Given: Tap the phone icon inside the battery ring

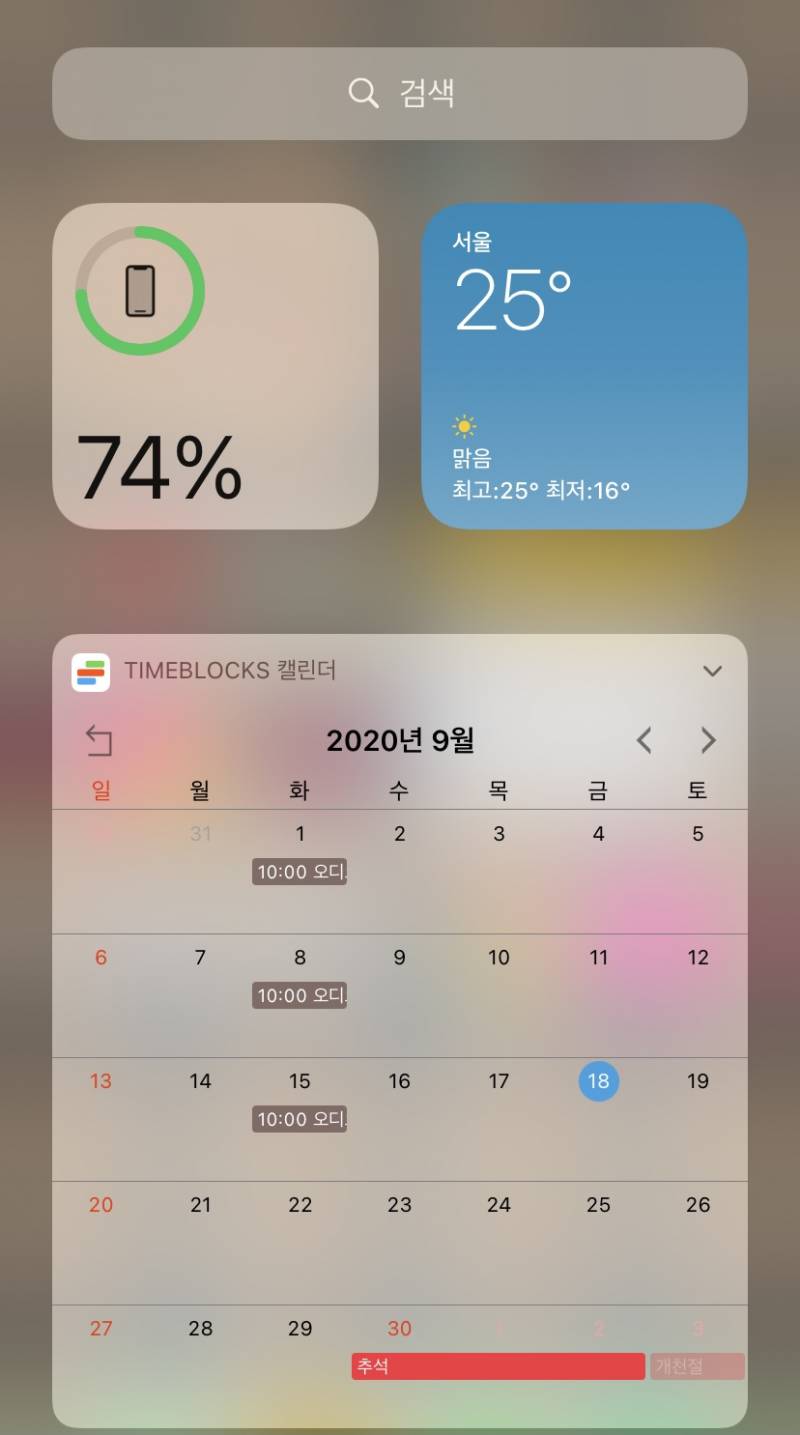Looking at the screenshot, I should 140,290.
